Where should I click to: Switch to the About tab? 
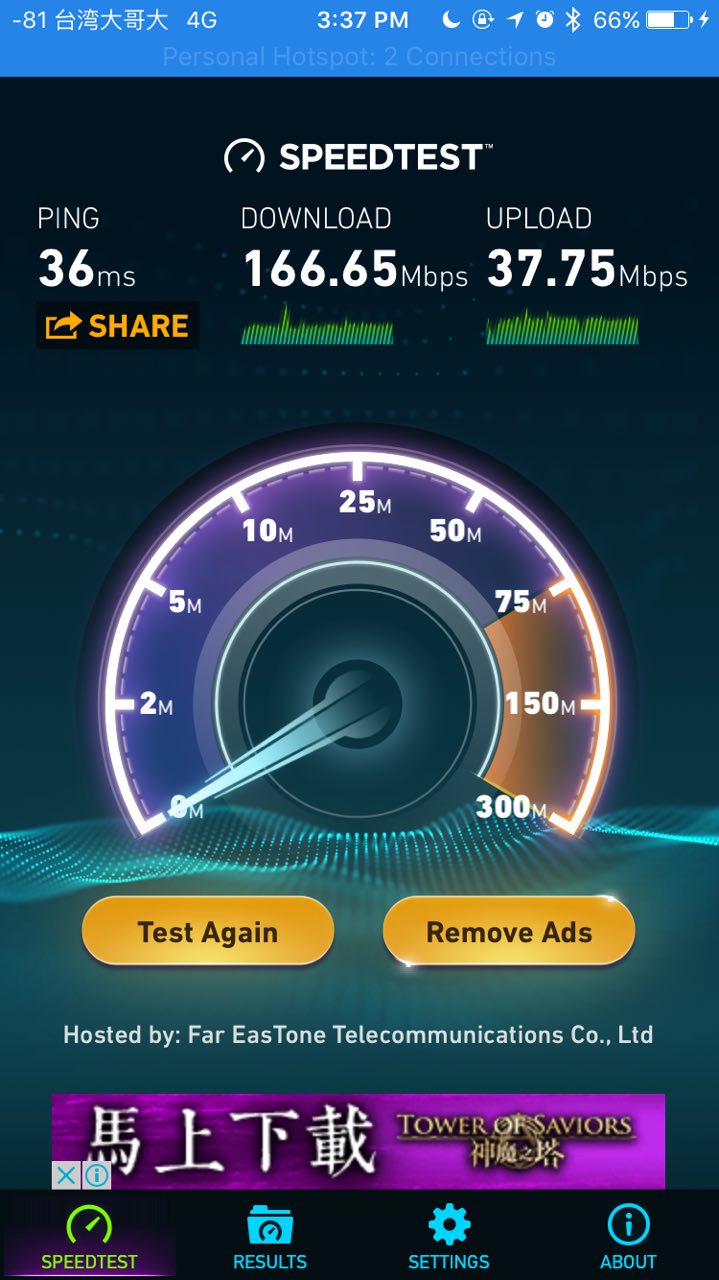pos(629,1238)
